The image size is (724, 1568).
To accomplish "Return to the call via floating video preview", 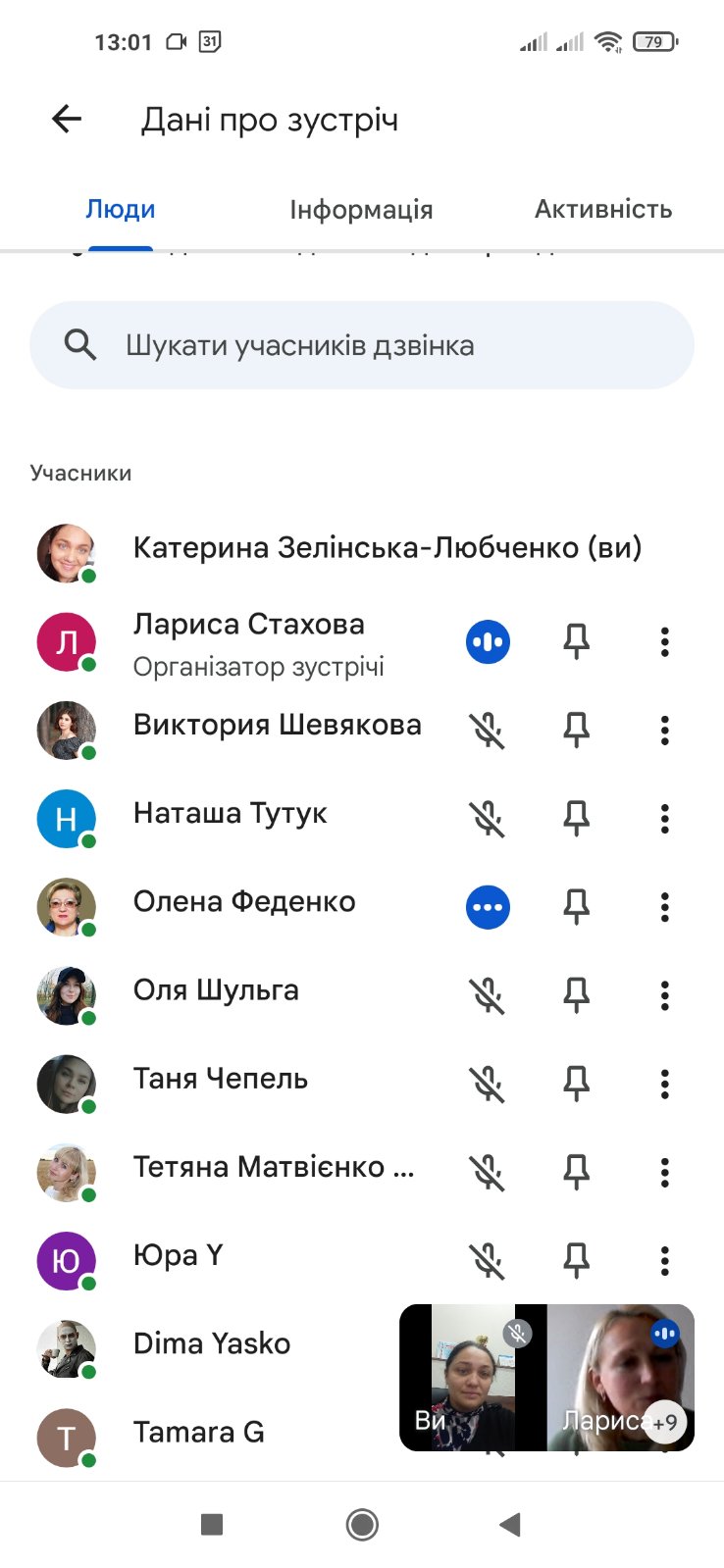I will [x=545, y=1377].
